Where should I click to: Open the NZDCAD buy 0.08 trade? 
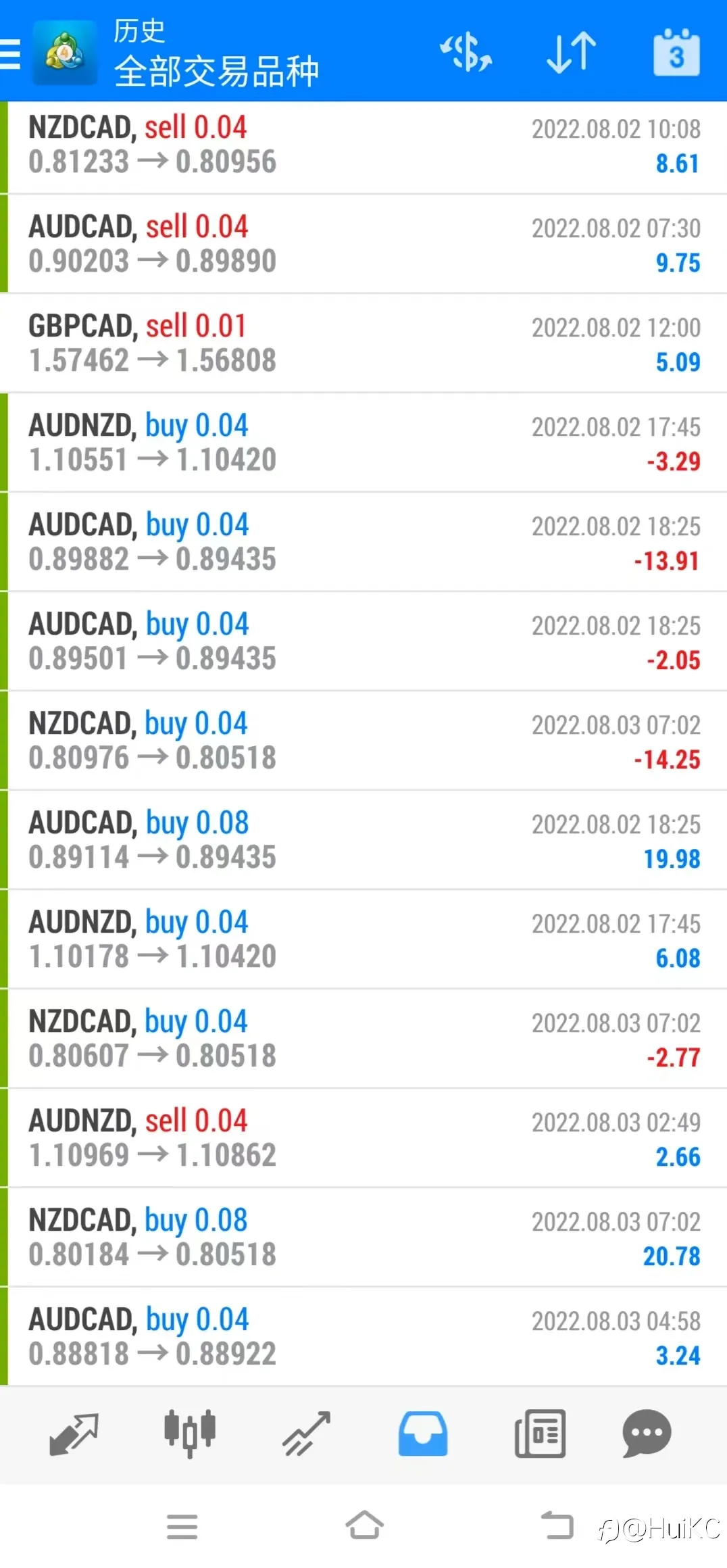(363, 1238)
